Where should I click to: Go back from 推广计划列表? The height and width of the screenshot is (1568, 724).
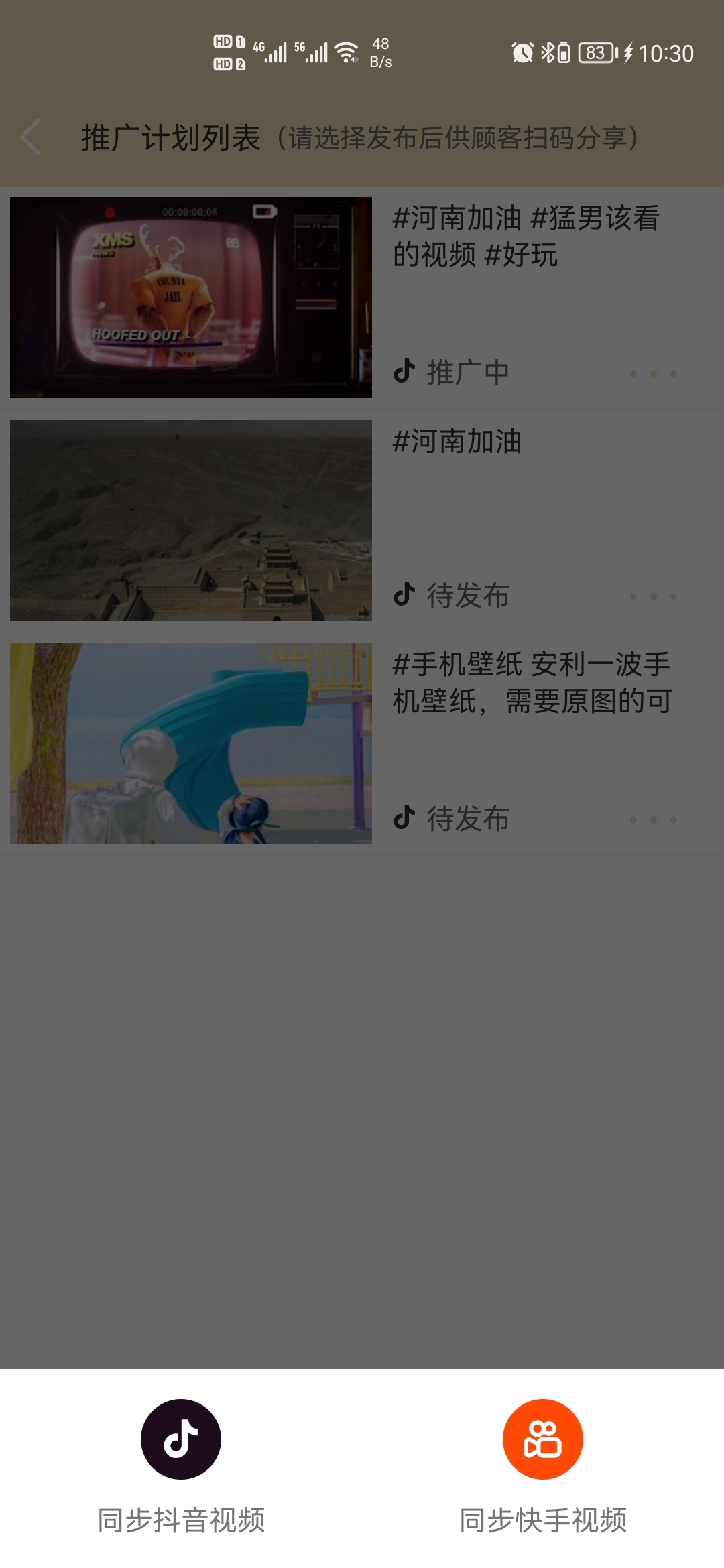pyautogui.click(x=31, y=137)
